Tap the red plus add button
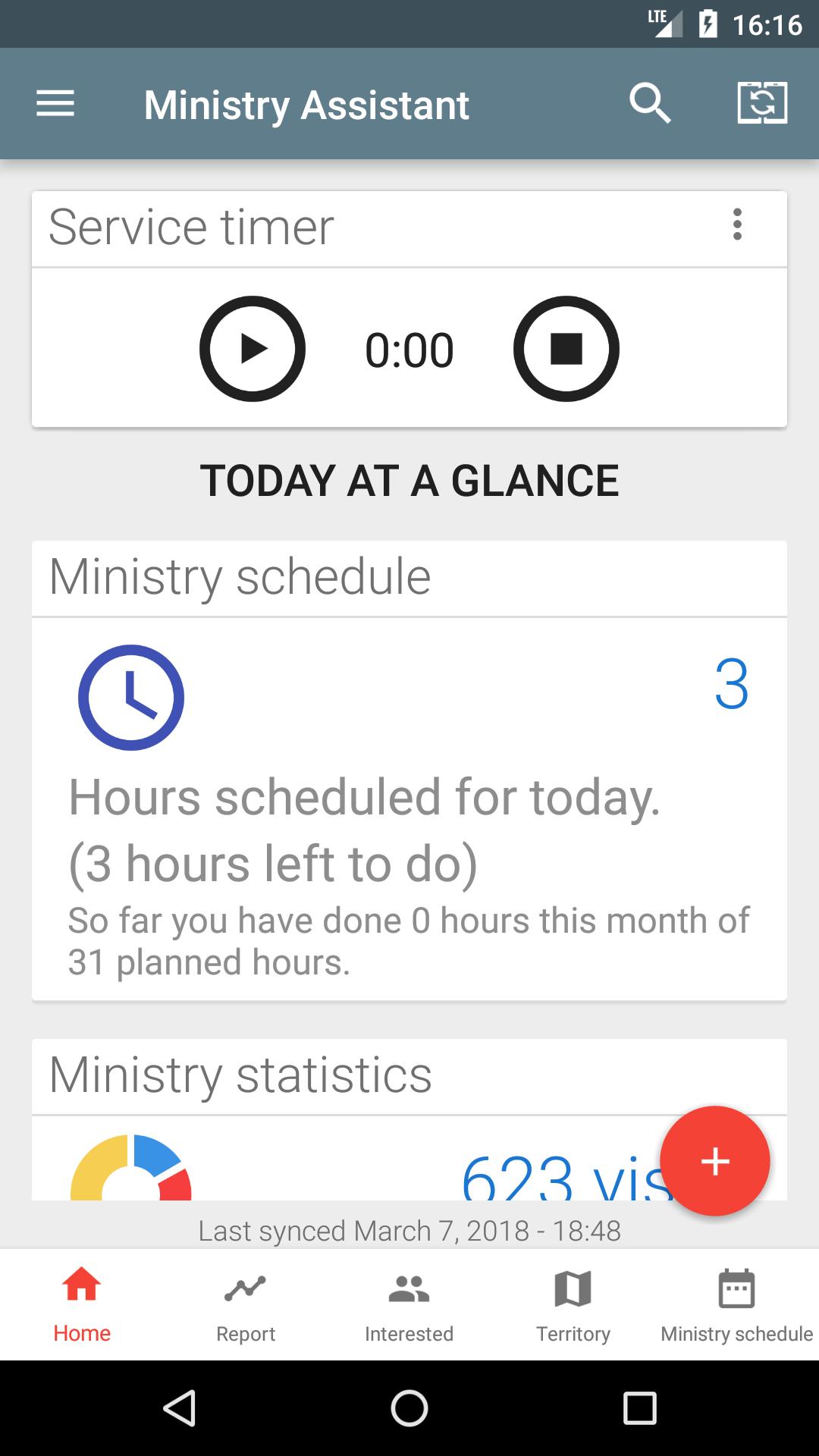The width and height of the screenshot is (819, 1456). point(714,1161)
